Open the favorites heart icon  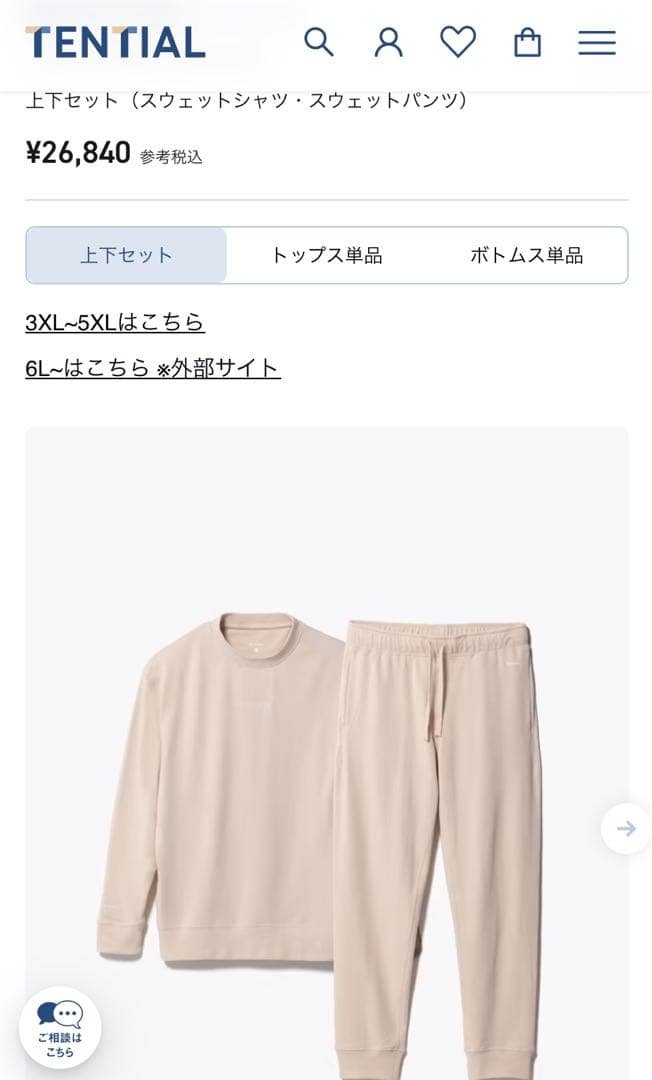click(x=458, y=42)
